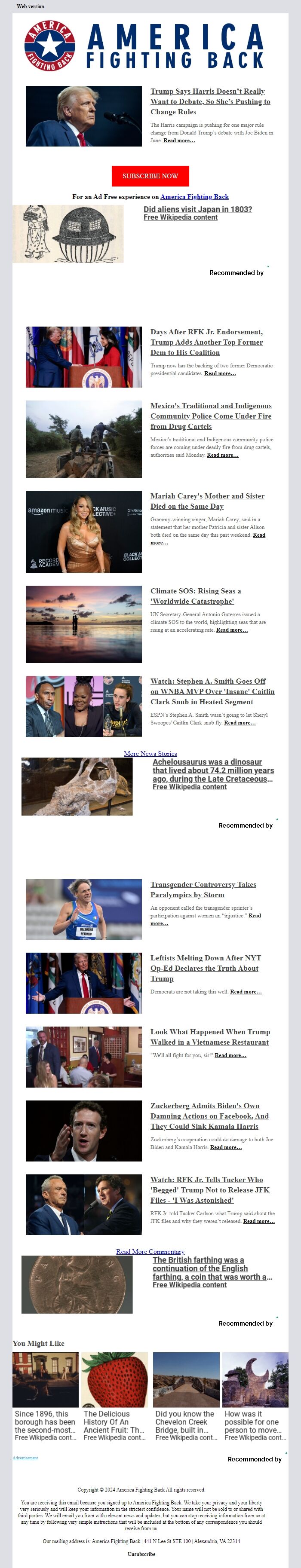Screen dimensions: 301x1568
Task: Read the RFK Jr. endorsement coalition story
Action: click(x=206, y=342)
